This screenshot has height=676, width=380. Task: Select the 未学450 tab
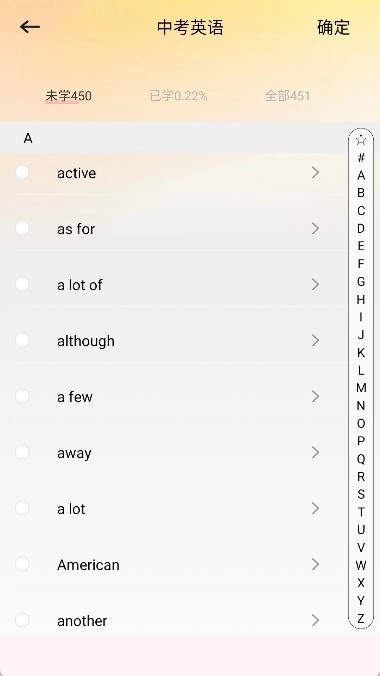[x=69, y=96]
